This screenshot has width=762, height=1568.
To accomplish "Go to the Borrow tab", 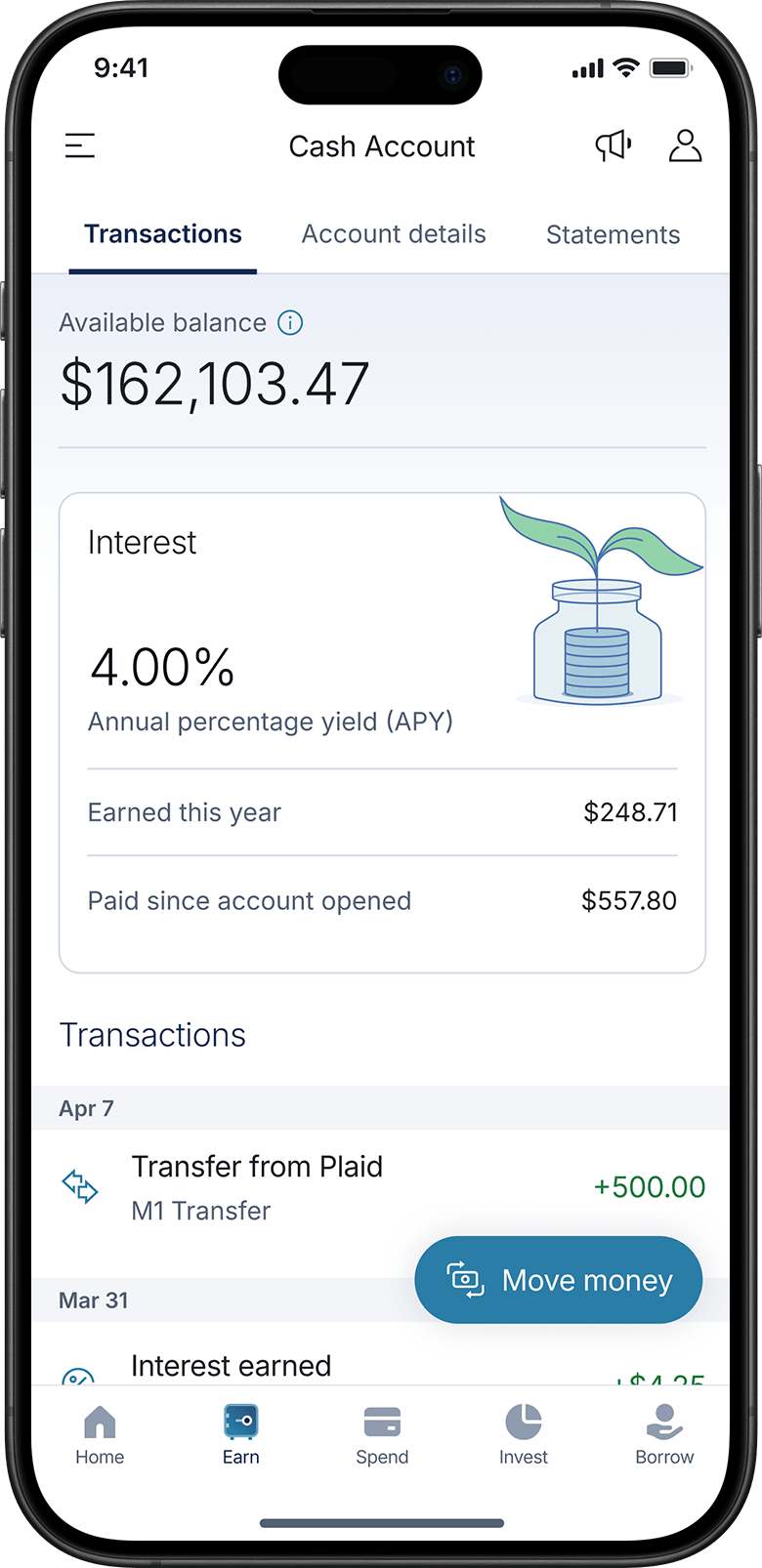I will (664, 1433).
